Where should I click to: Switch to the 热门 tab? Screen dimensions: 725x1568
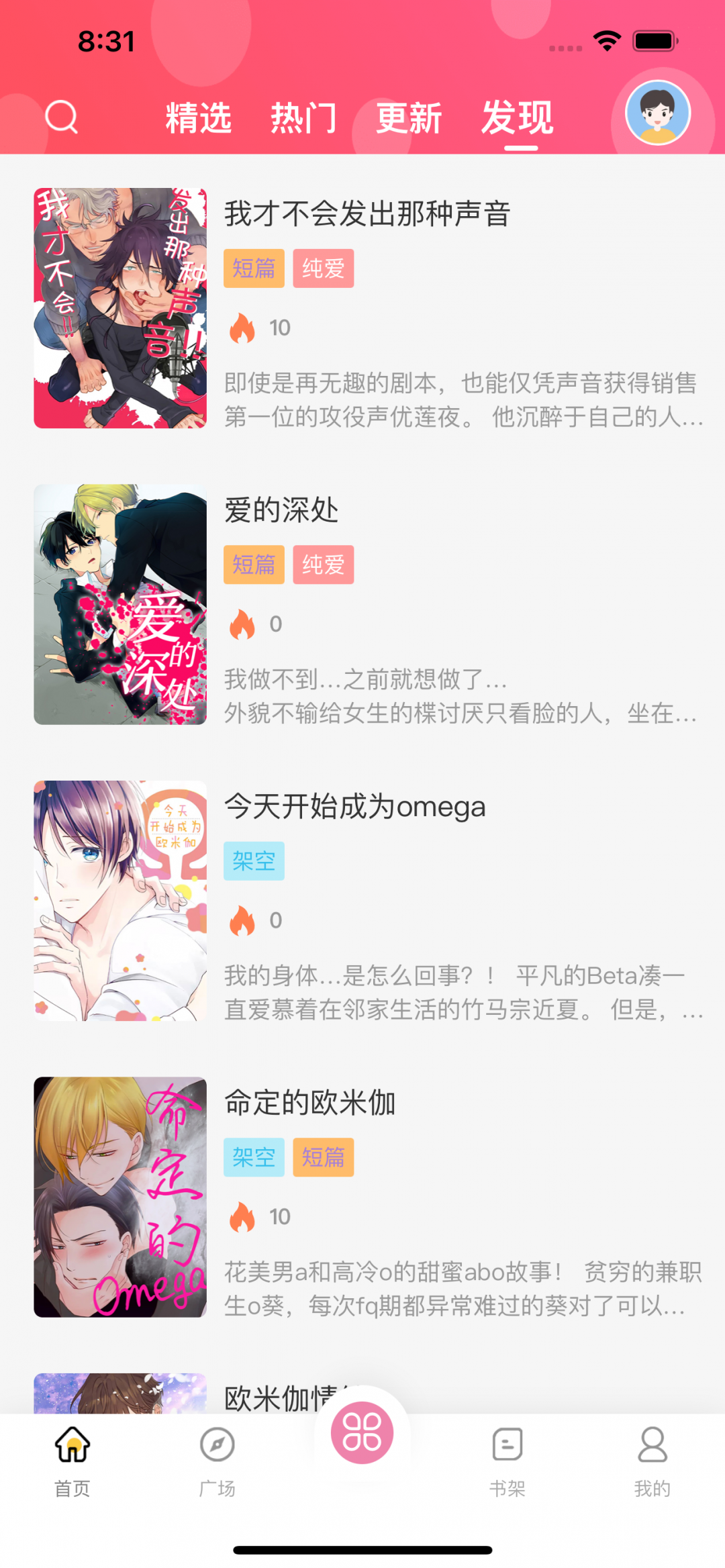304,118
